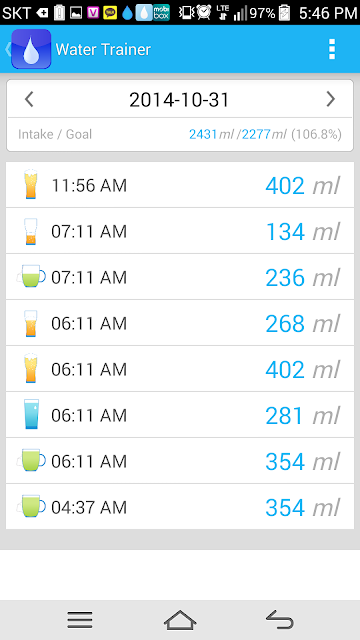Tap the system back button
Screen dimensions: 360x640
pyautogui.click(x=280, y=620)
